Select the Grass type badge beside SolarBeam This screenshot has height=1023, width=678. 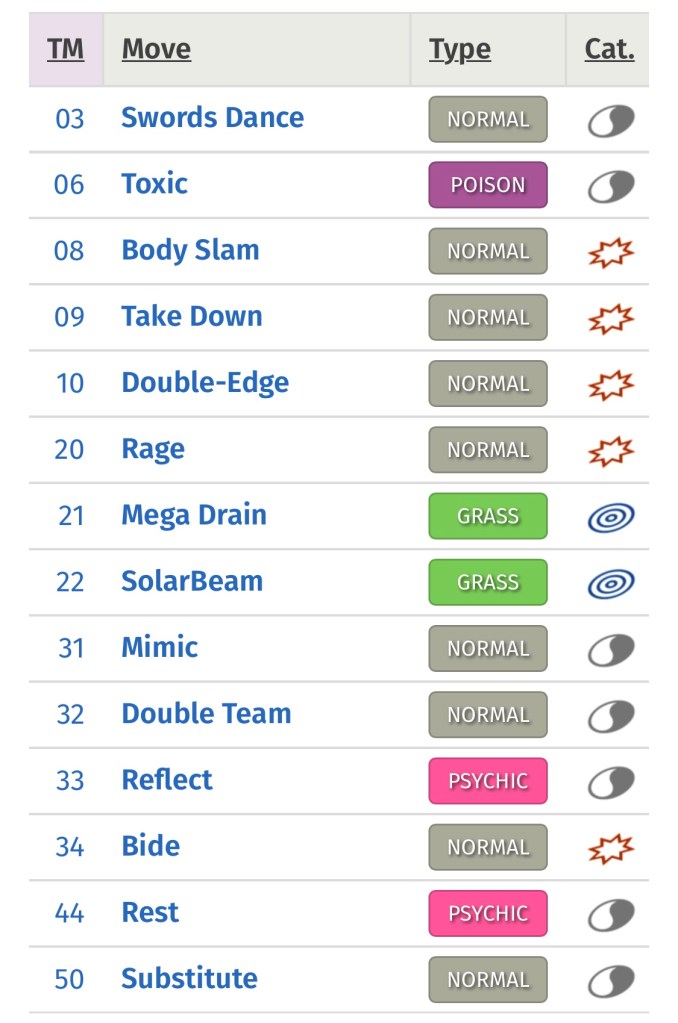(488, 582)
